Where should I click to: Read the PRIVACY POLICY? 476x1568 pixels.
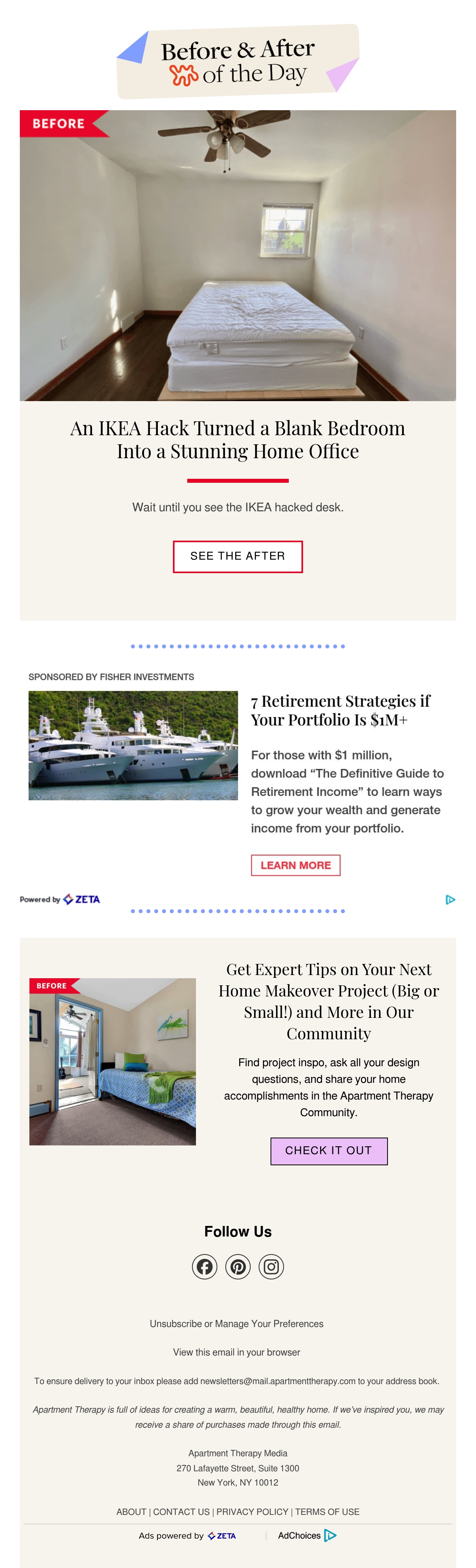[x=252, y=1512]
